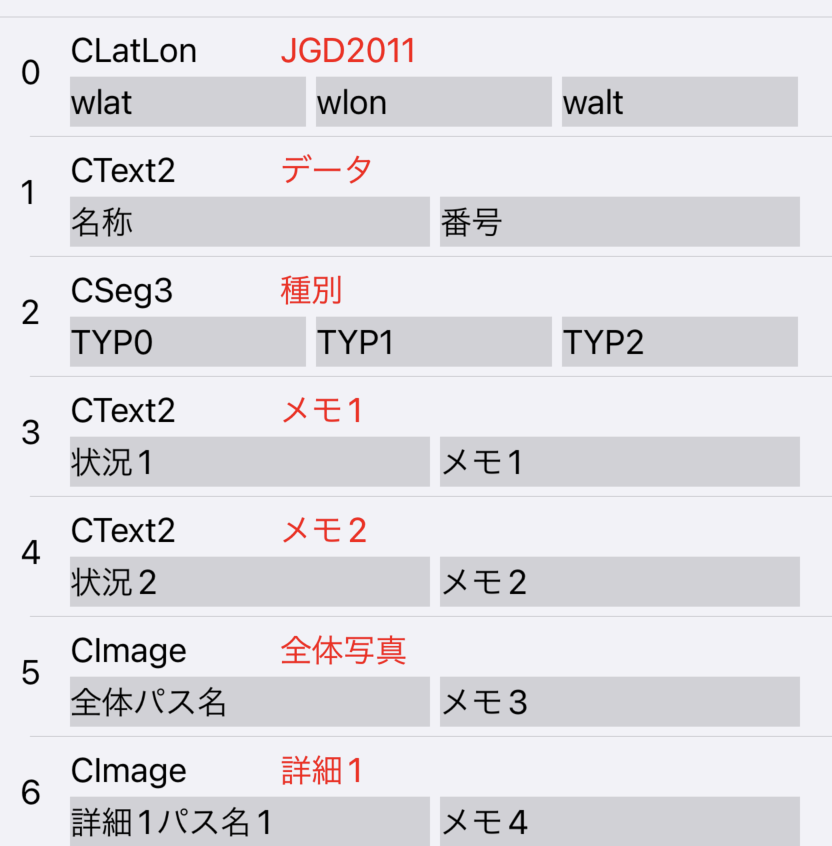The height and width of the screenshot is (846, 832).
Task: Select the TYP1 segment field
Action: tap(434, 342)
